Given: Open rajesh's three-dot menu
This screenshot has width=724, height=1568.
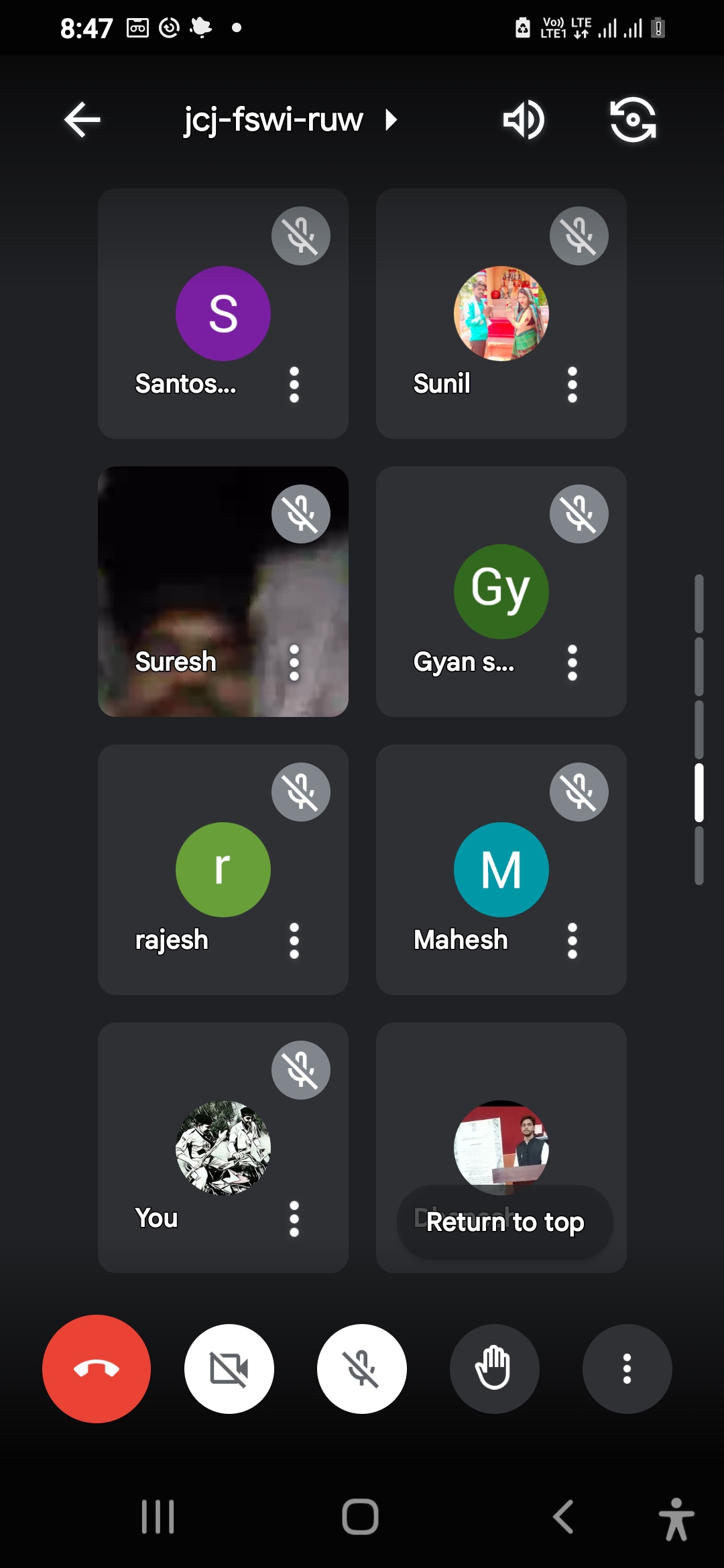Looking at the screenshot, I should pyautogui.click(x=294, y=941).
